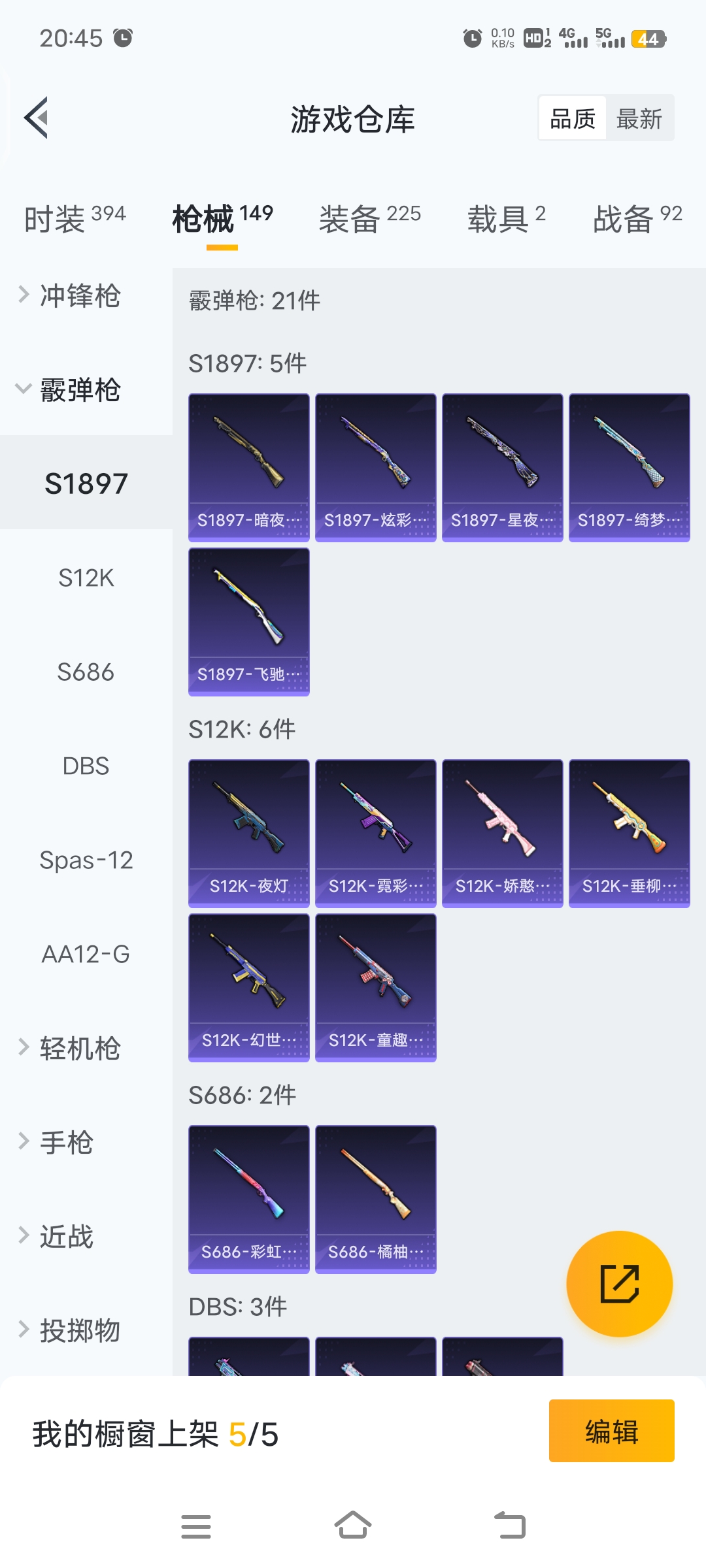The width and height of the screenshot is (706, 1568).
Task: Expand the 冲锋枪 category
Action: pyautogui.click(x=80, y=295)
